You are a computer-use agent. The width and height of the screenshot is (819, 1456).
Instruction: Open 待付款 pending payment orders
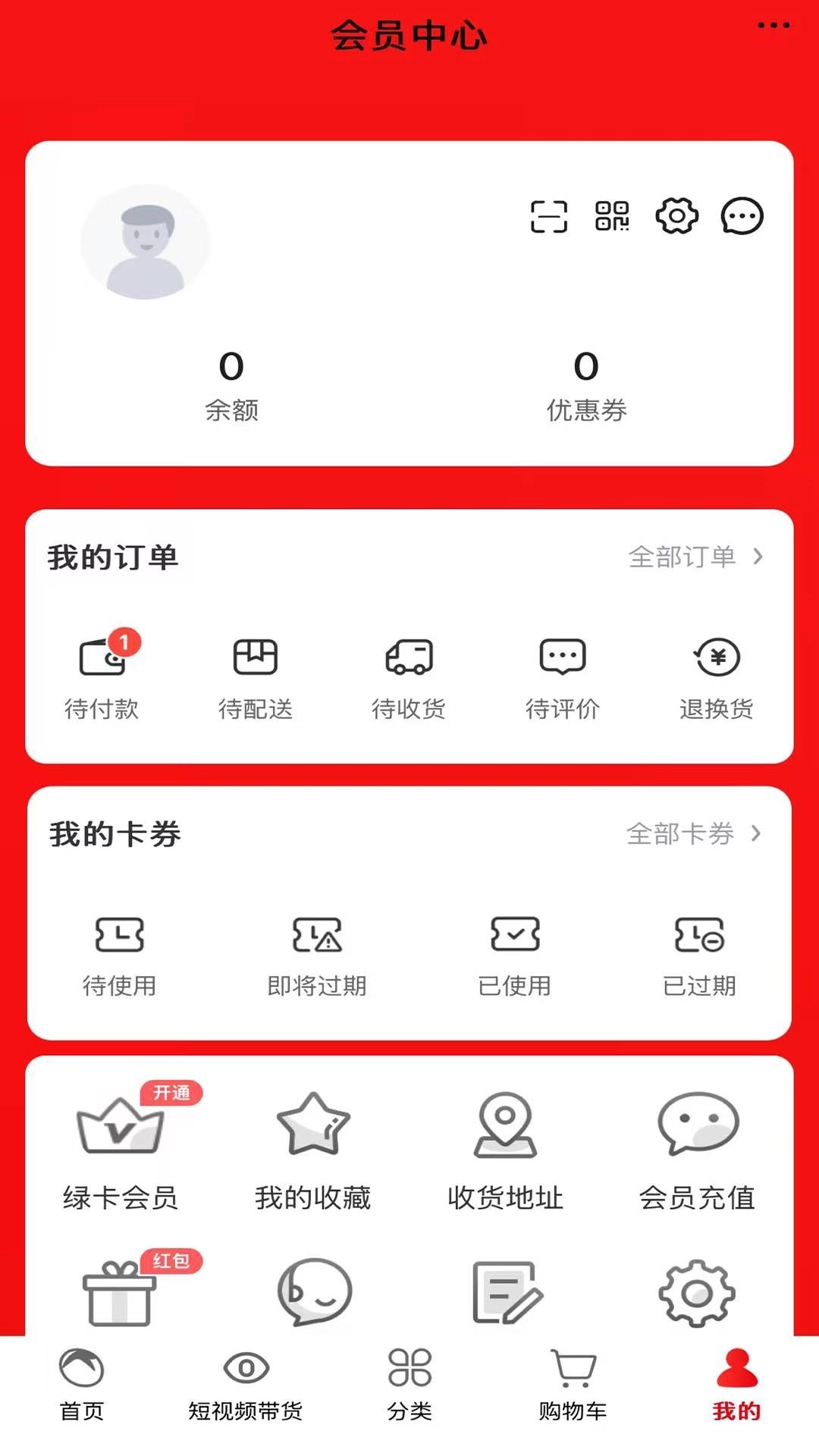102,675
